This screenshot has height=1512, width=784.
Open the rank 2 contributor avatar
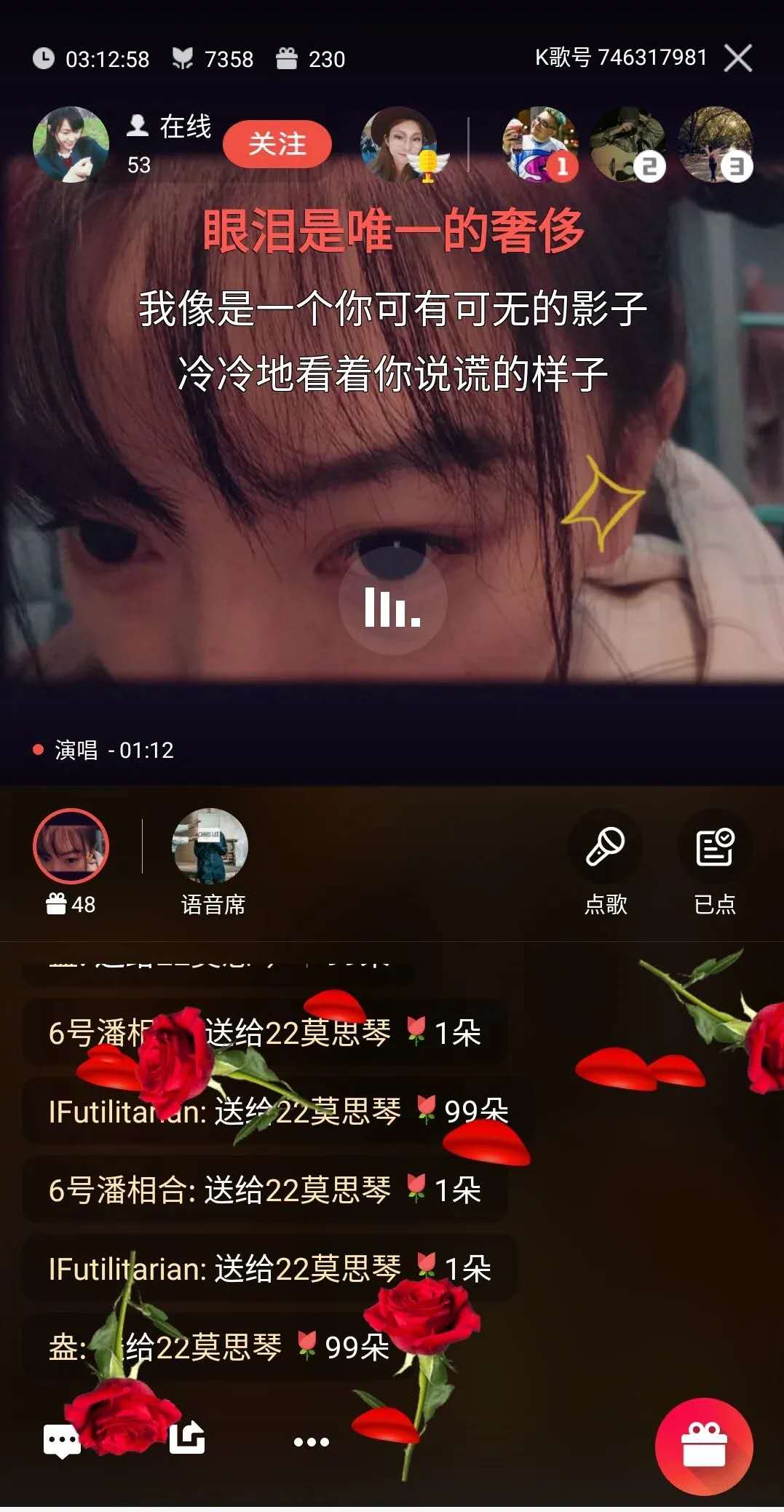click(627, 144)
